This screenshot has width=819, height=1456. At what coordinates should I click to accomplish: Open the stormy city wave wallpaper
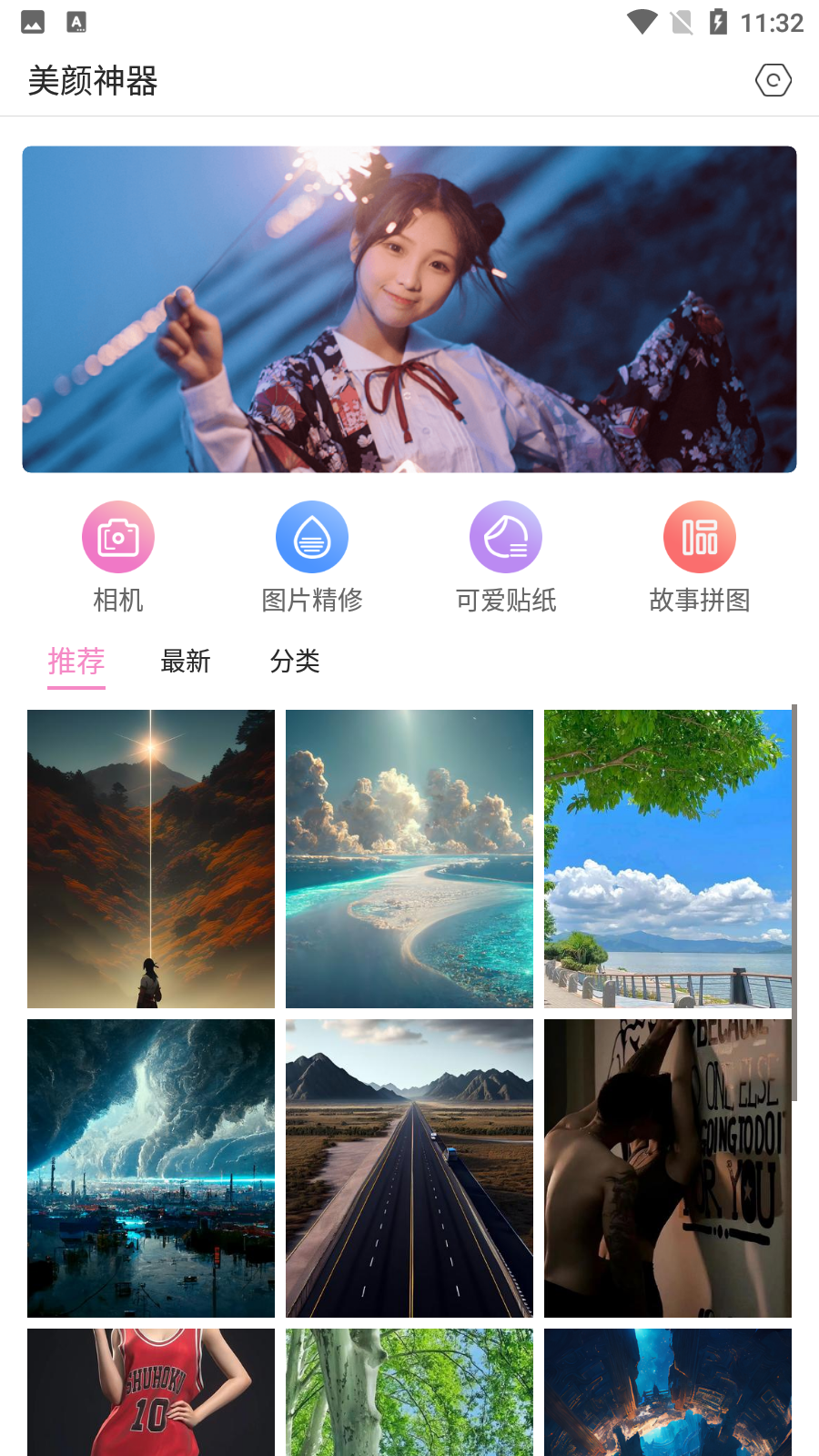click(151, 1168)
